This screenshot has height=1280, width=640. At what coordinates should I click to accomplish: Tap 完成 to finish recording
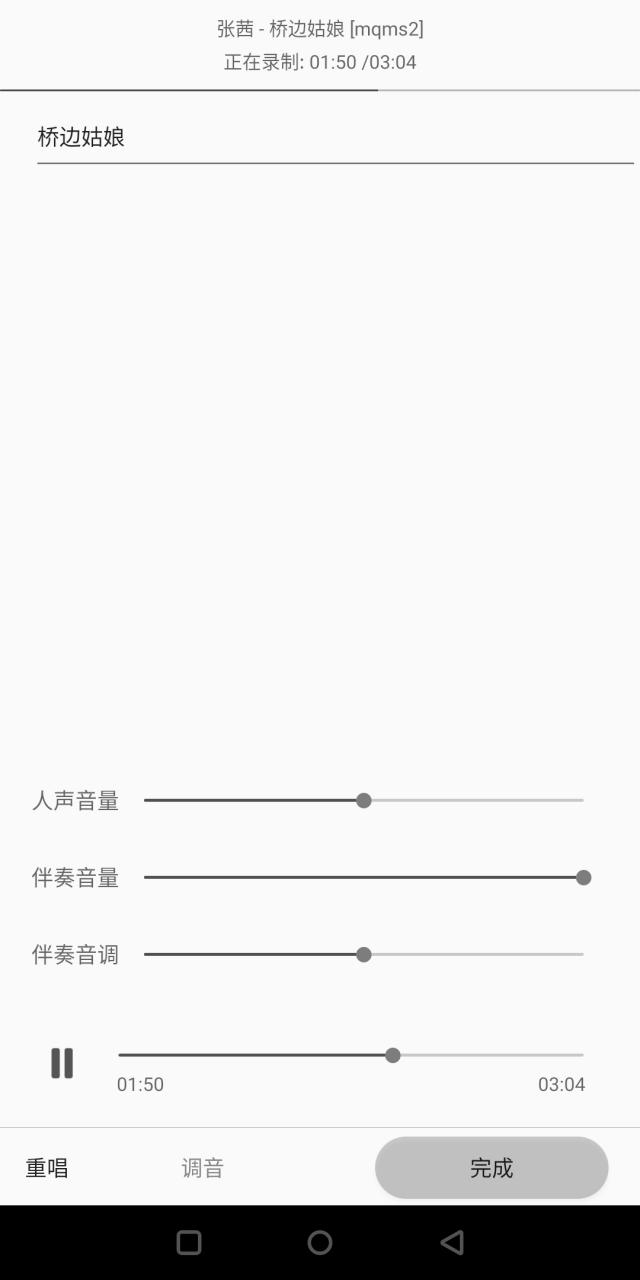pyautogui.click(x=491, y=1168)
